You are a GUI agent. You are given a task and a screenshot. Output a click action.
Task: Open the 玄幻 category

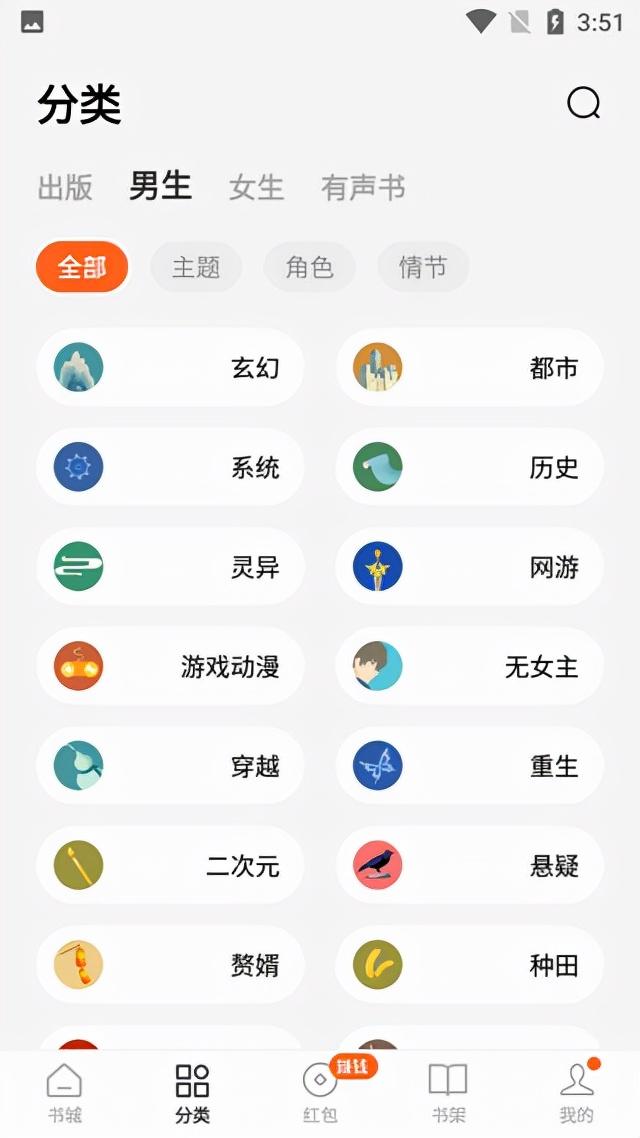170,368
